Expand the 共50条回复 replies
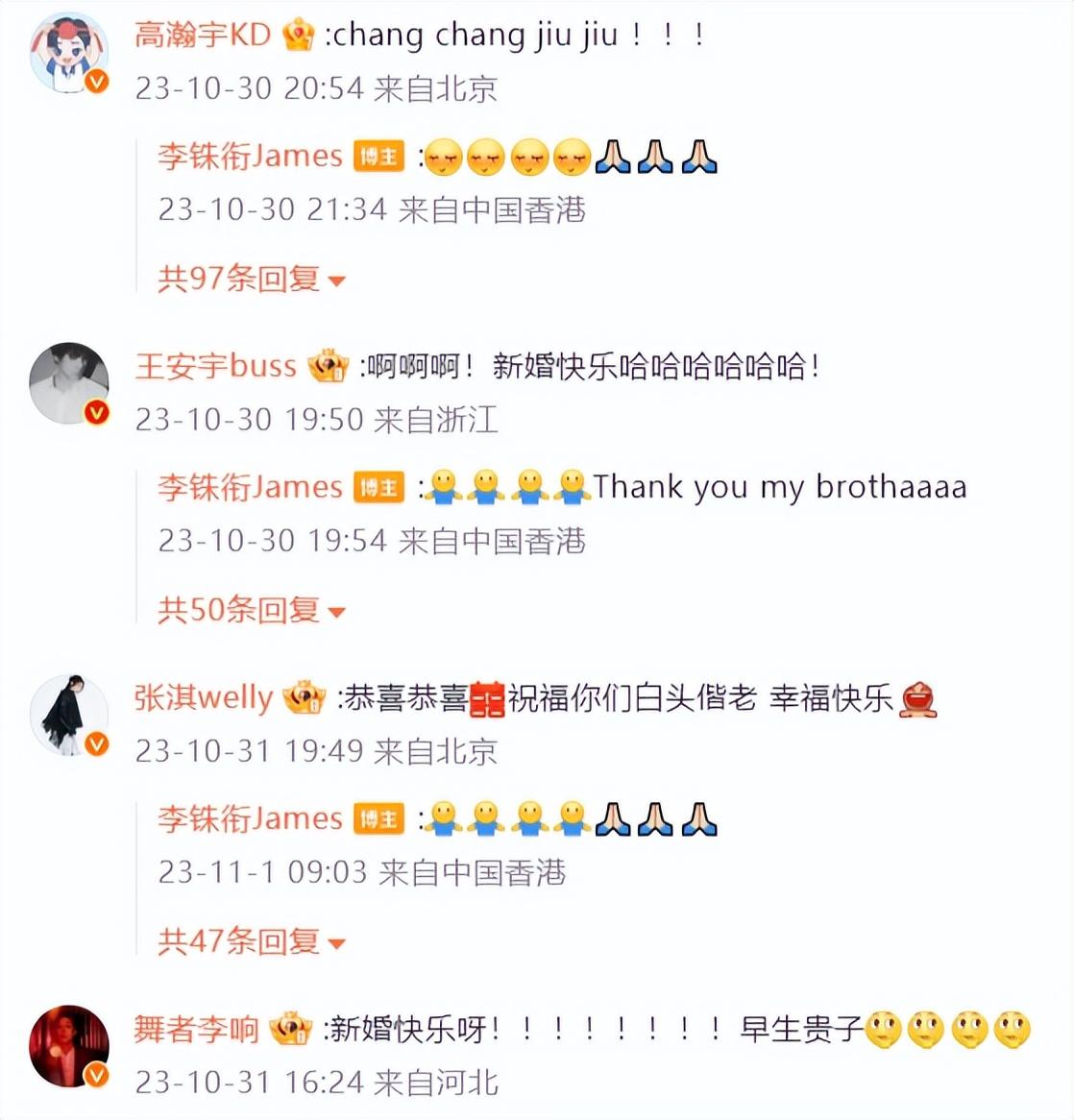The image size is (1074, 1120). click(250, 610)
